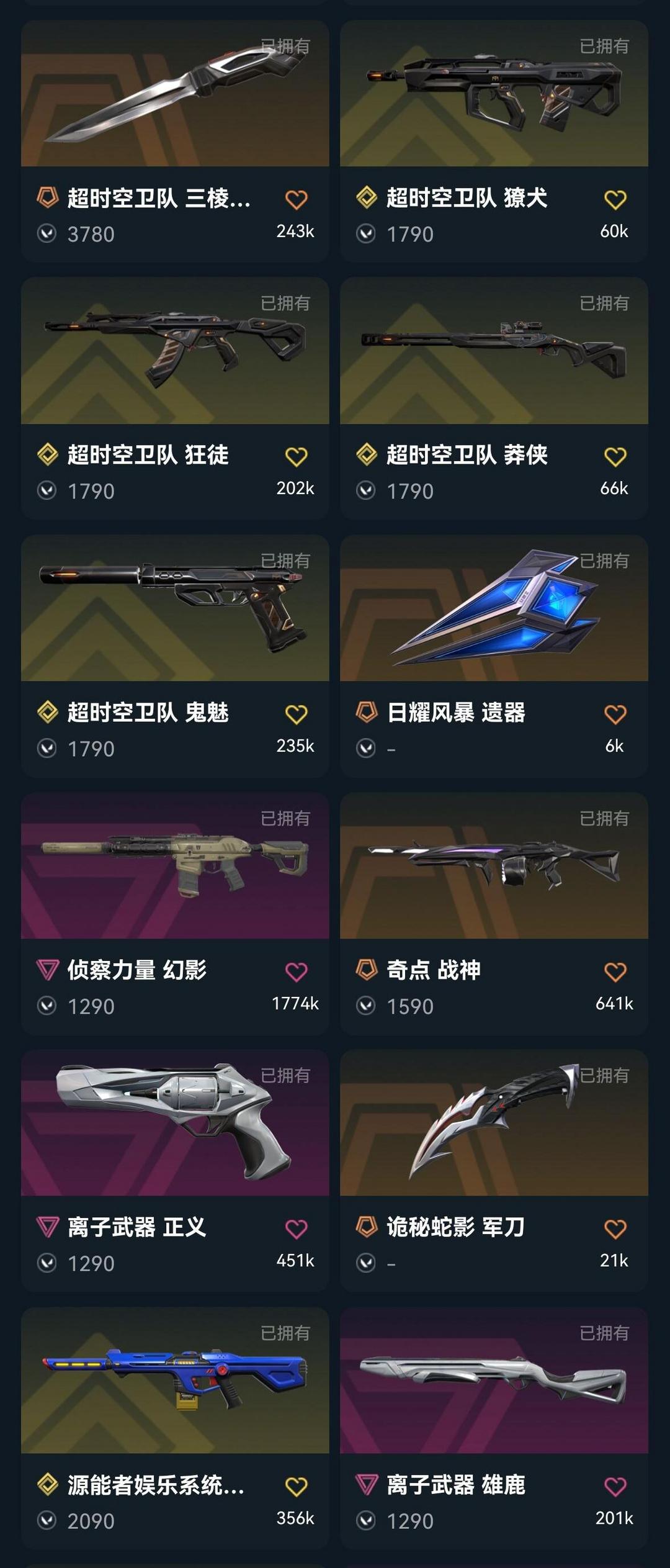Favorite the 离子武器 雄鹿 skin
Screen dimensions: 670x1568
[615, 1486]
